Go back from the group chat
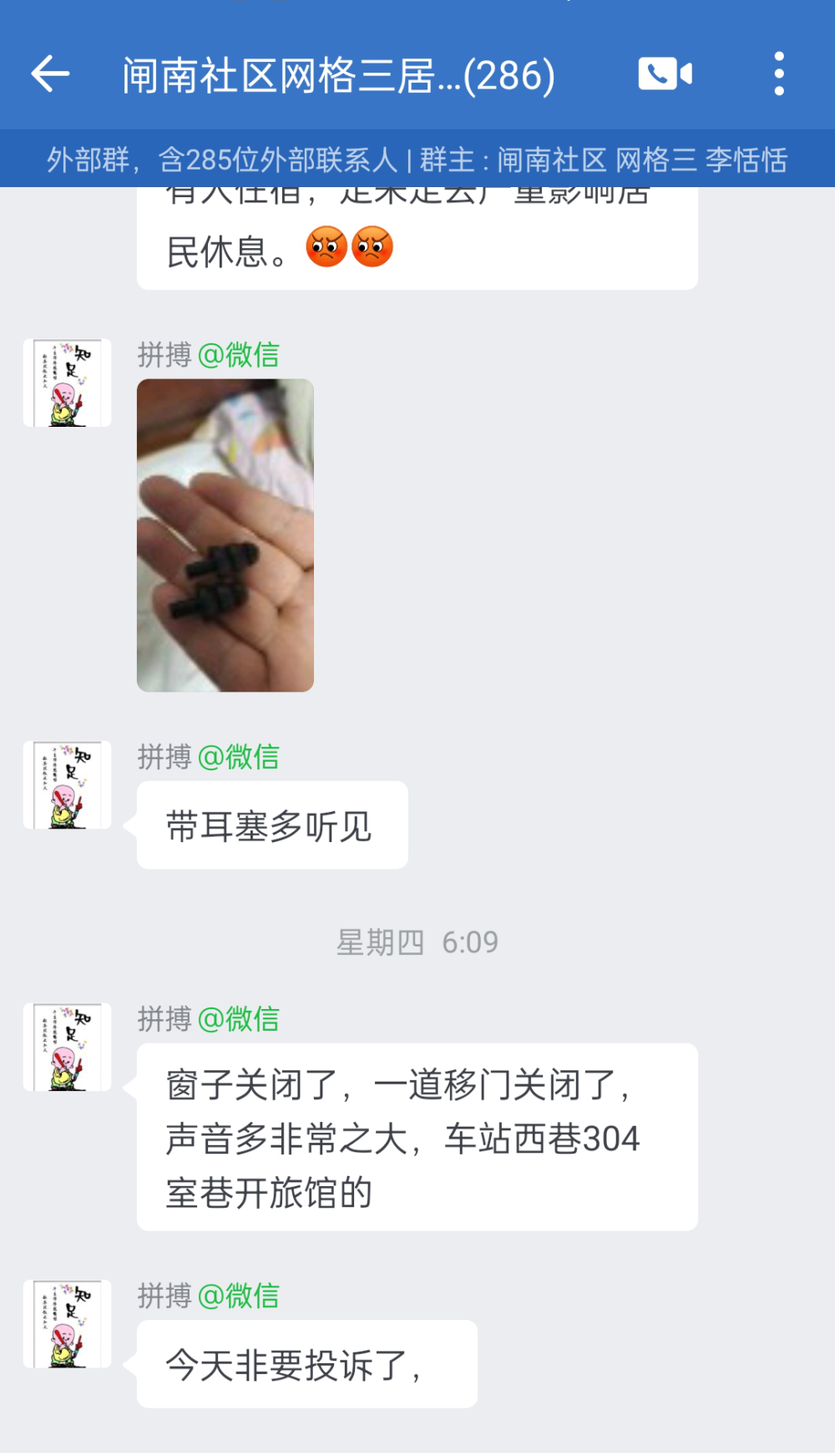The image size is (835, 1456). [50, 74]
